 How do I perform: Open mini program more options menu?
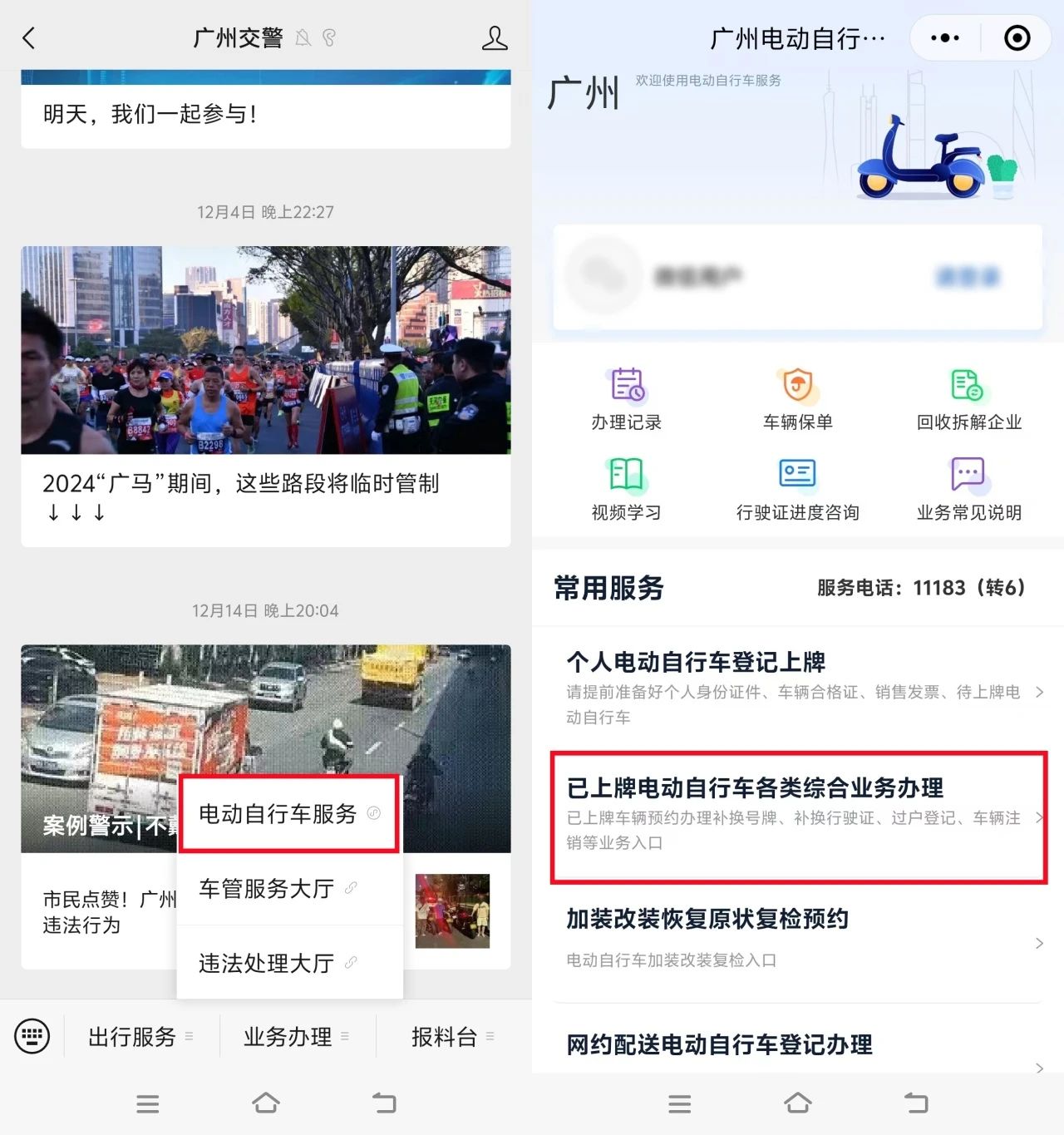pyautogui.click(x=945, y=38)
